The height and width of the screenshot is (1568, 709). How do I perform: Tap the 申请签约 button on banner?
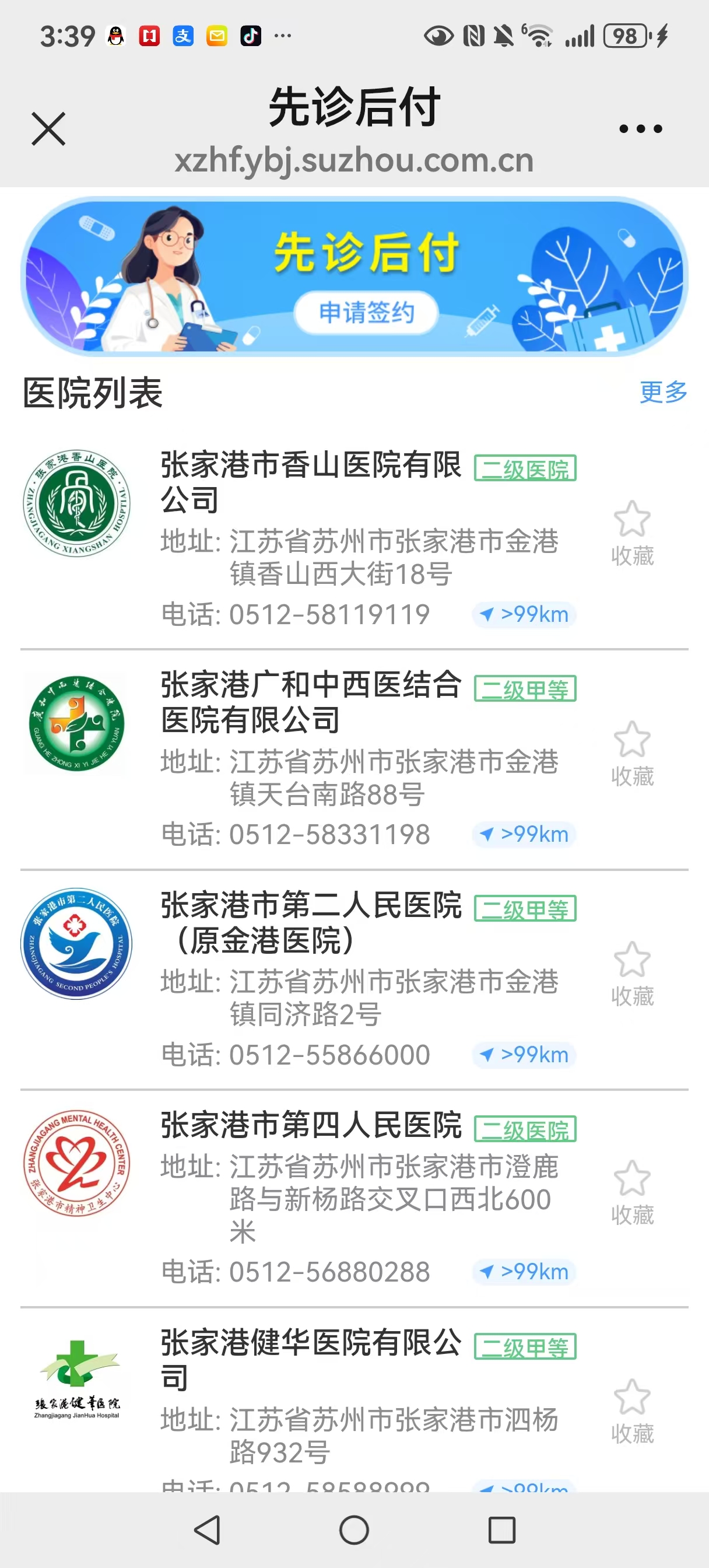click(366, 313)
